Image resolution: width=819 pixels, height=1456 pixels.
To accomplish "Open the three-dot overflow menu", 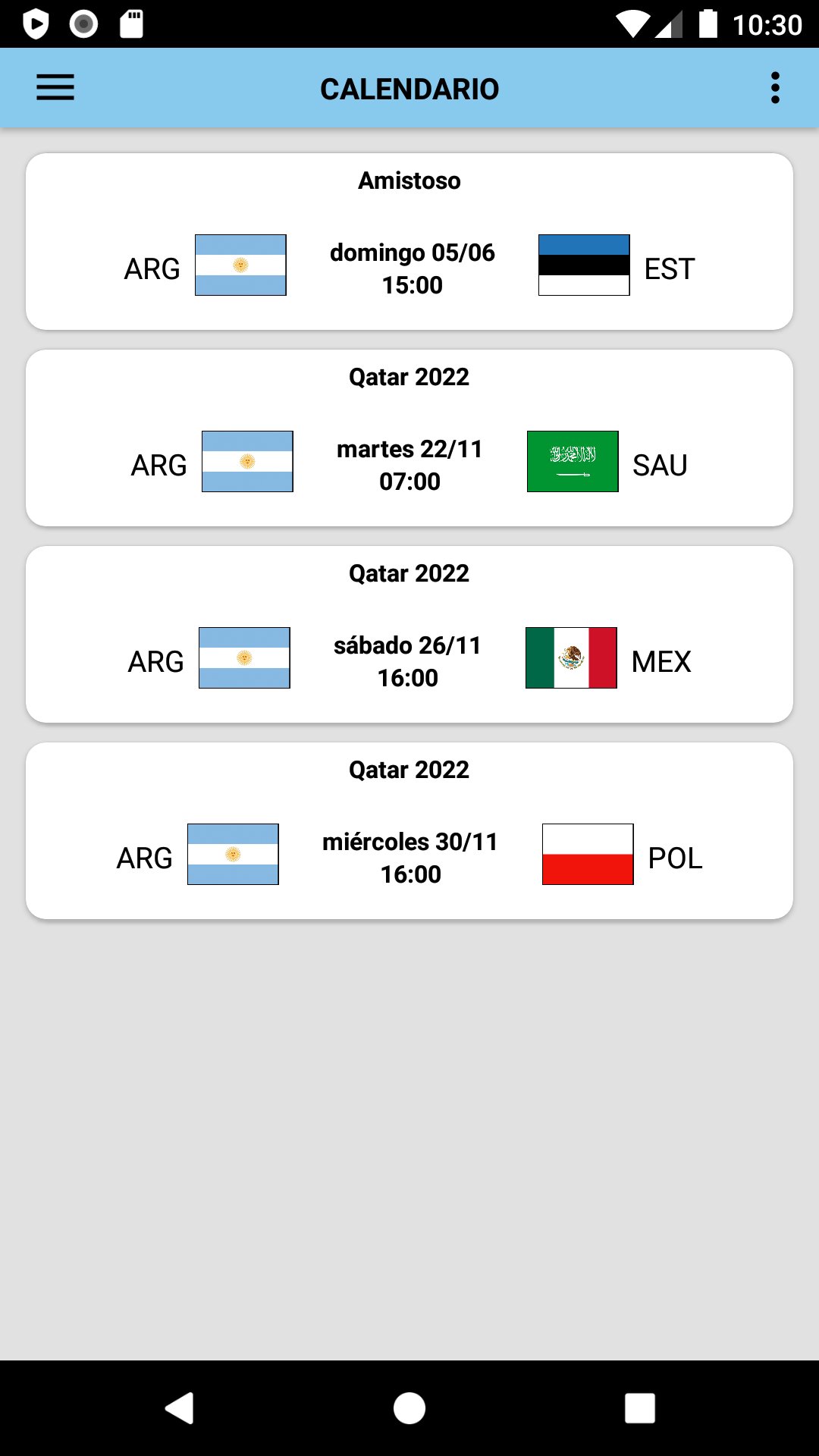I will click(774, 88).
